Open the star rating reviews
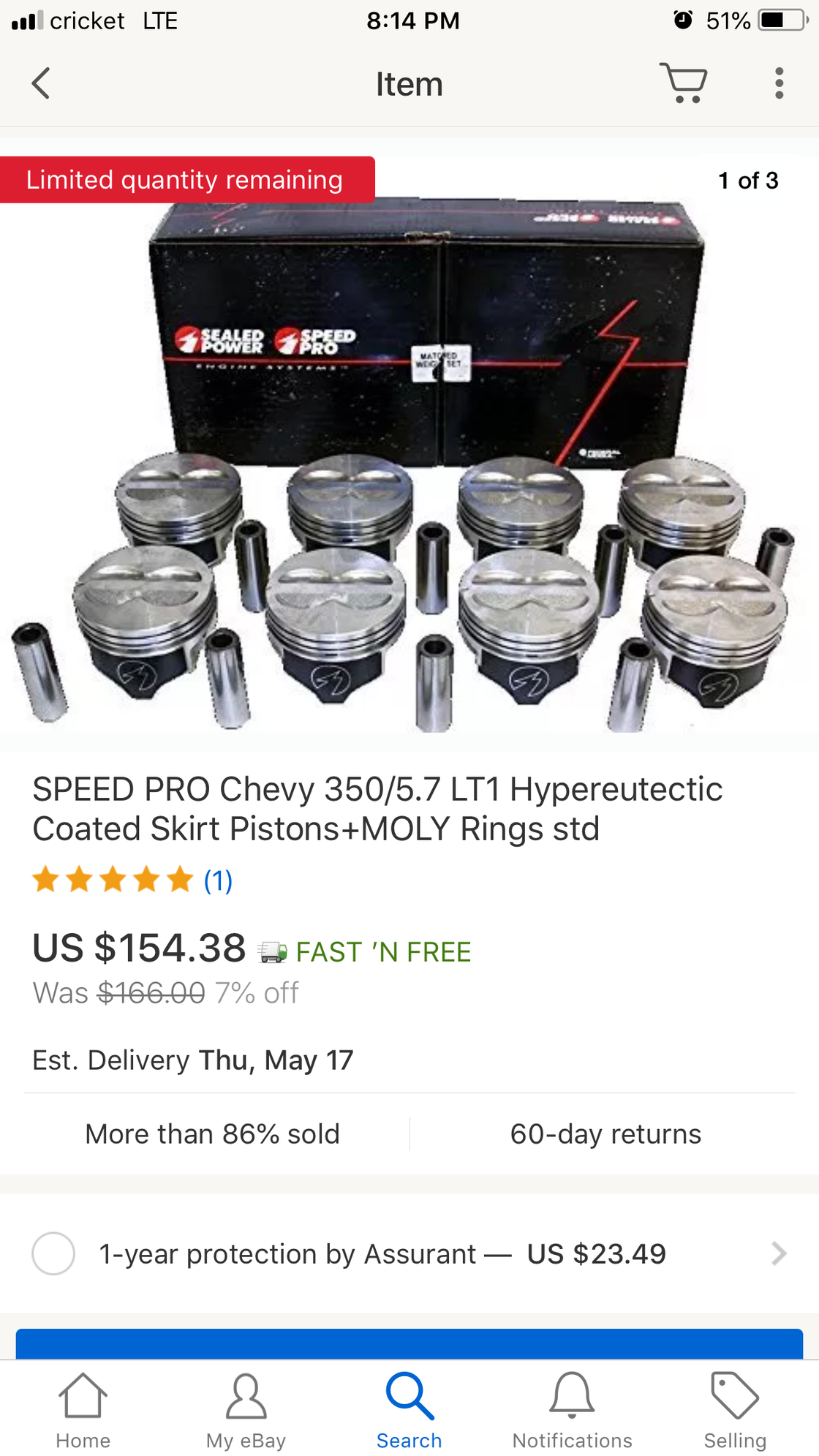819x1456 pixels. pos(132,880)
